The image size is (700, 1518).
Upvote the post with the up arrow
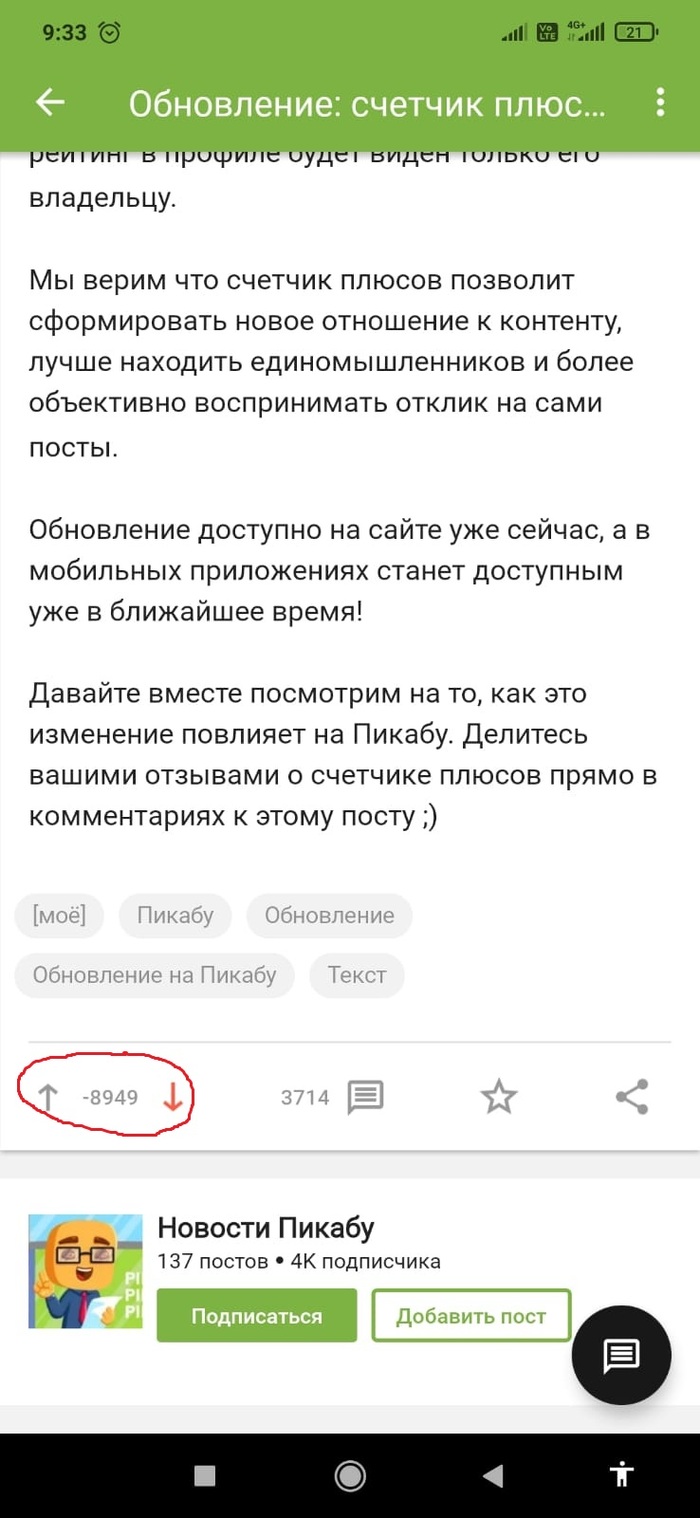tap(46, 1098)
